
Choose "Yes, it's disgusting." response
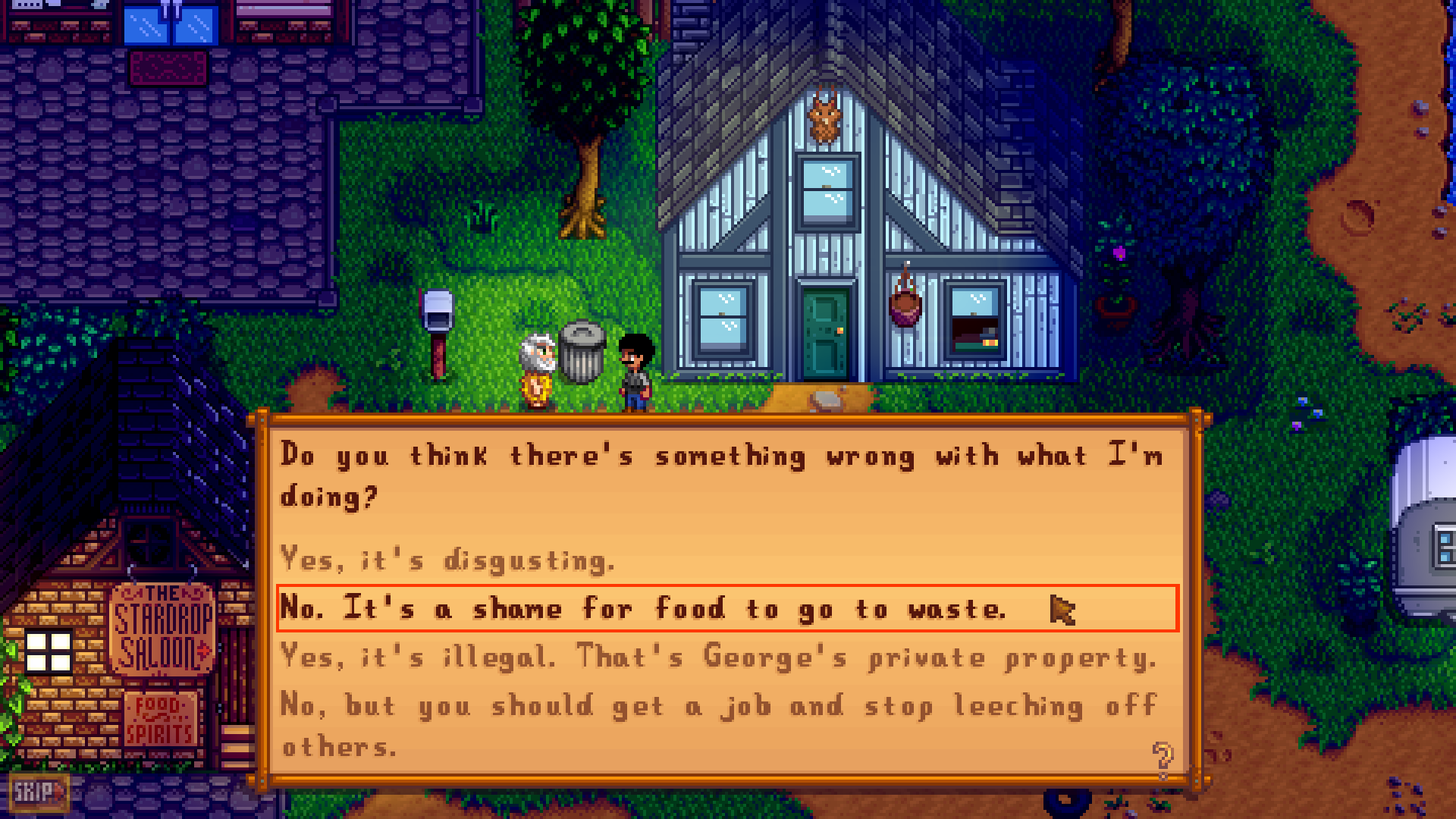(447, 560)
